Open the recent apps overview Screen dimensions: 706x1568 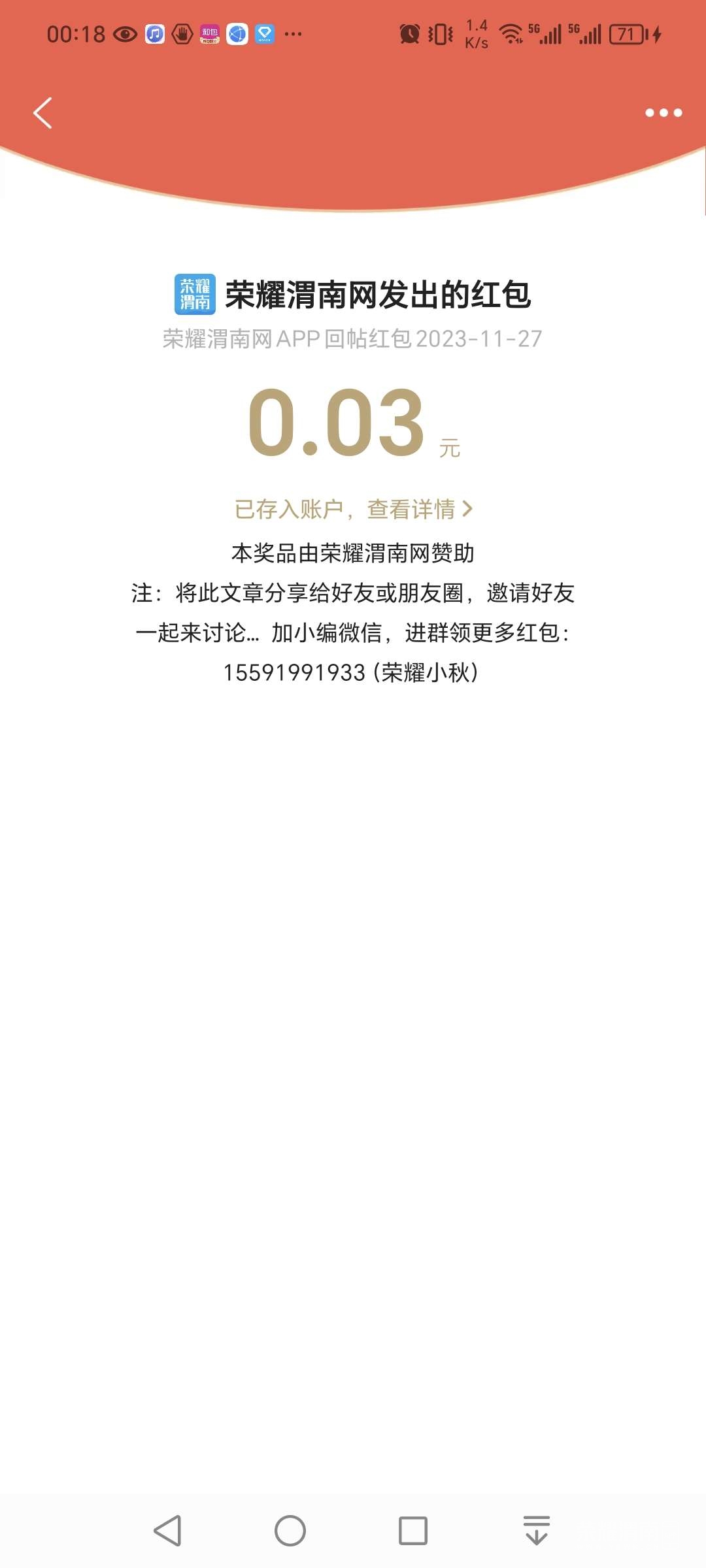tap(412, 1530)
